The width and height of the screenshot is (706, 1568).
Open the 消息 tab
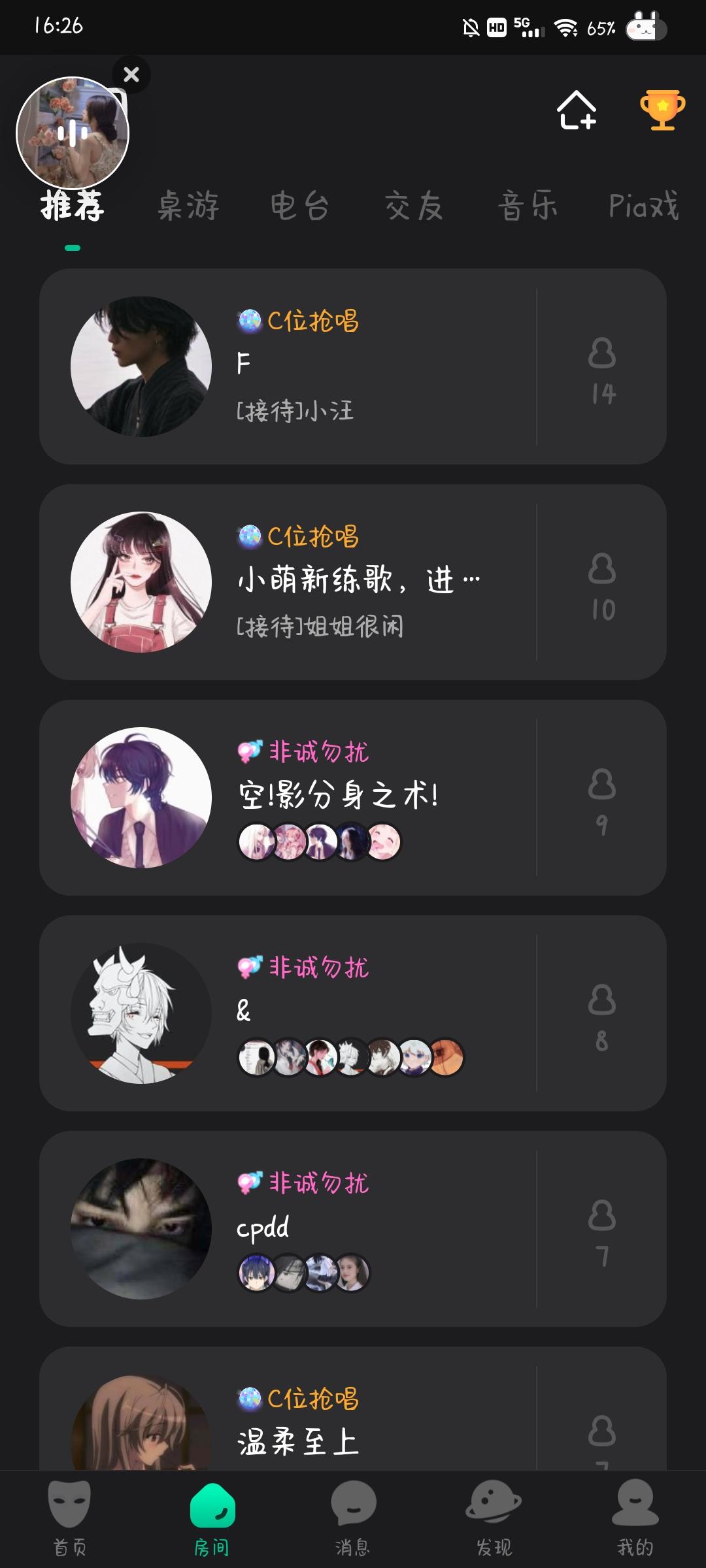coord(353,1519)
